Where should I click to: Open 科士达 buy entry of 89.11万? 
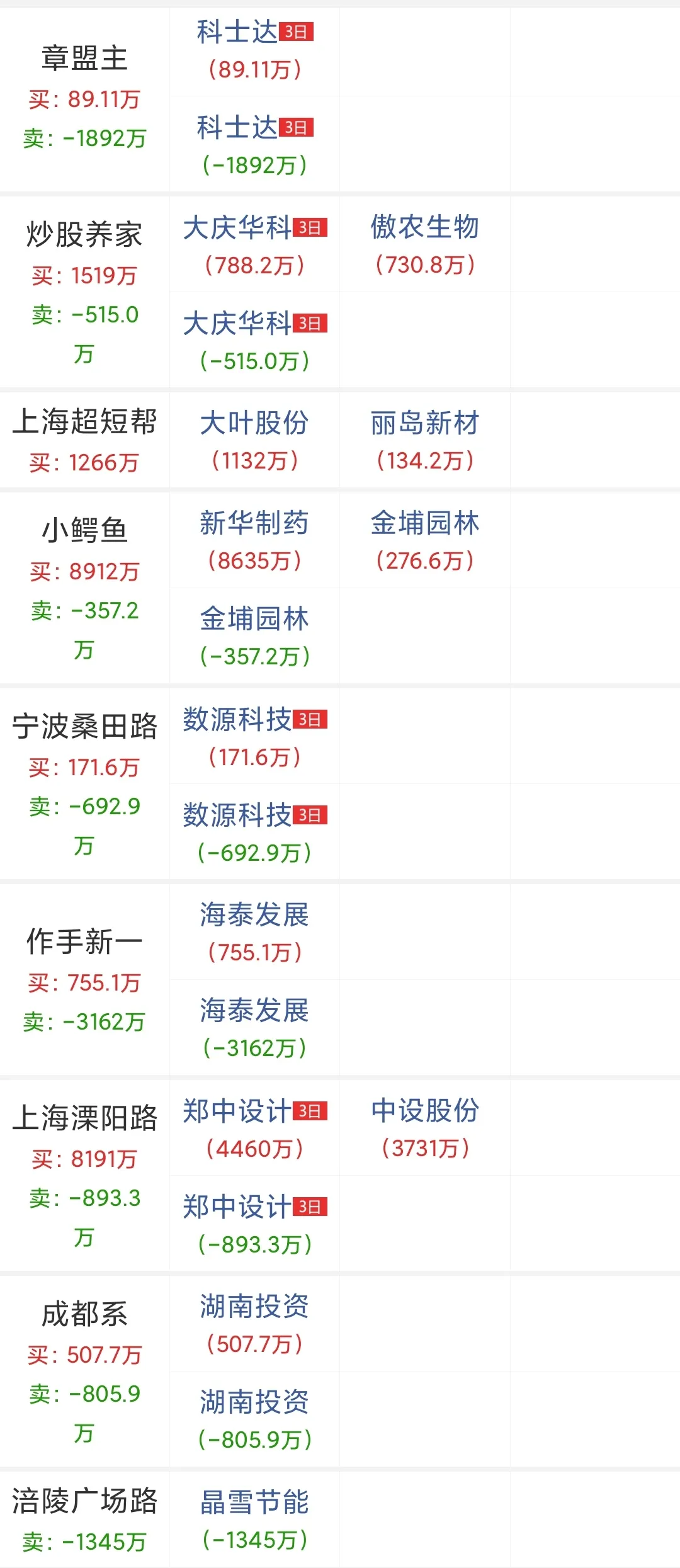coord(237,32)
